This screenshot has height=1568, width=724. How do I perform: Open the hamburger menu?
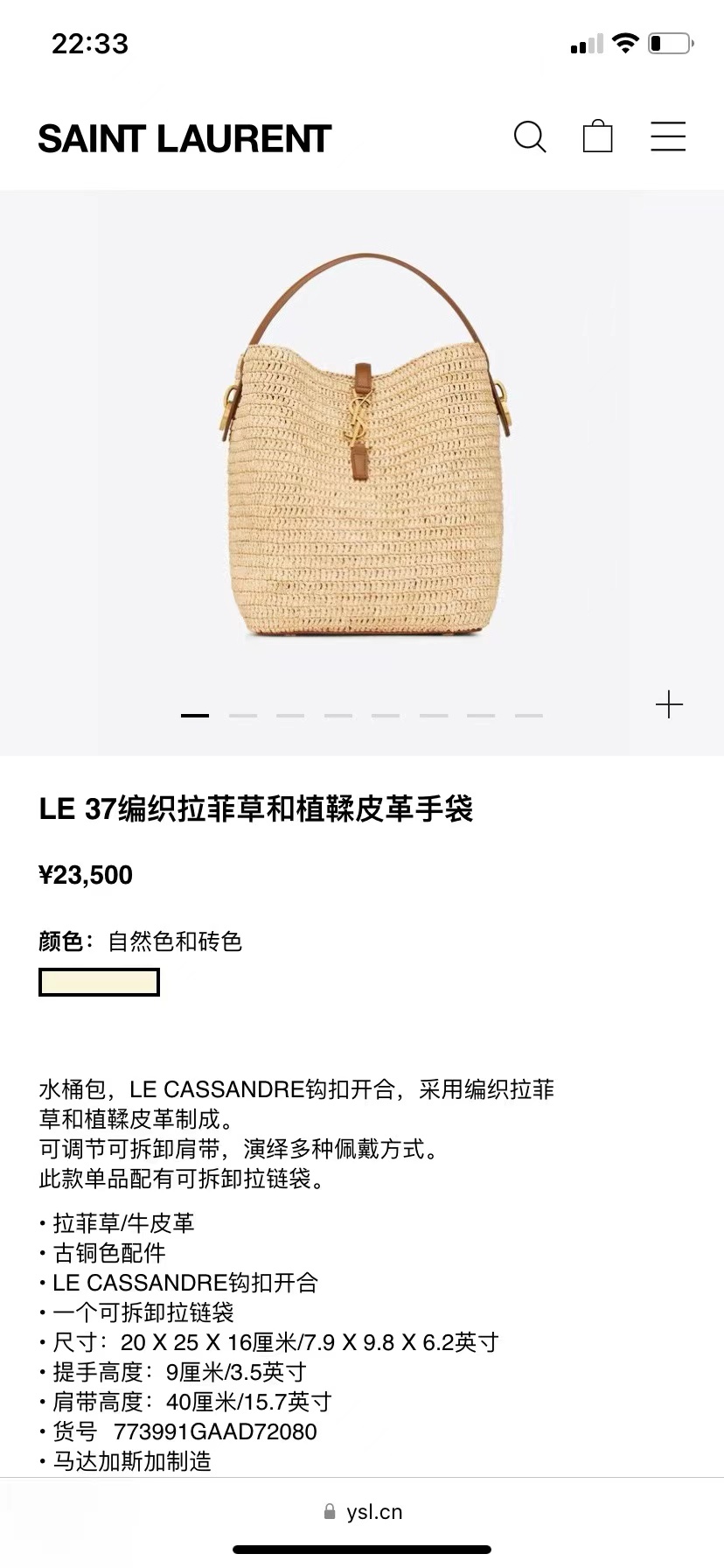click(668, 136)
